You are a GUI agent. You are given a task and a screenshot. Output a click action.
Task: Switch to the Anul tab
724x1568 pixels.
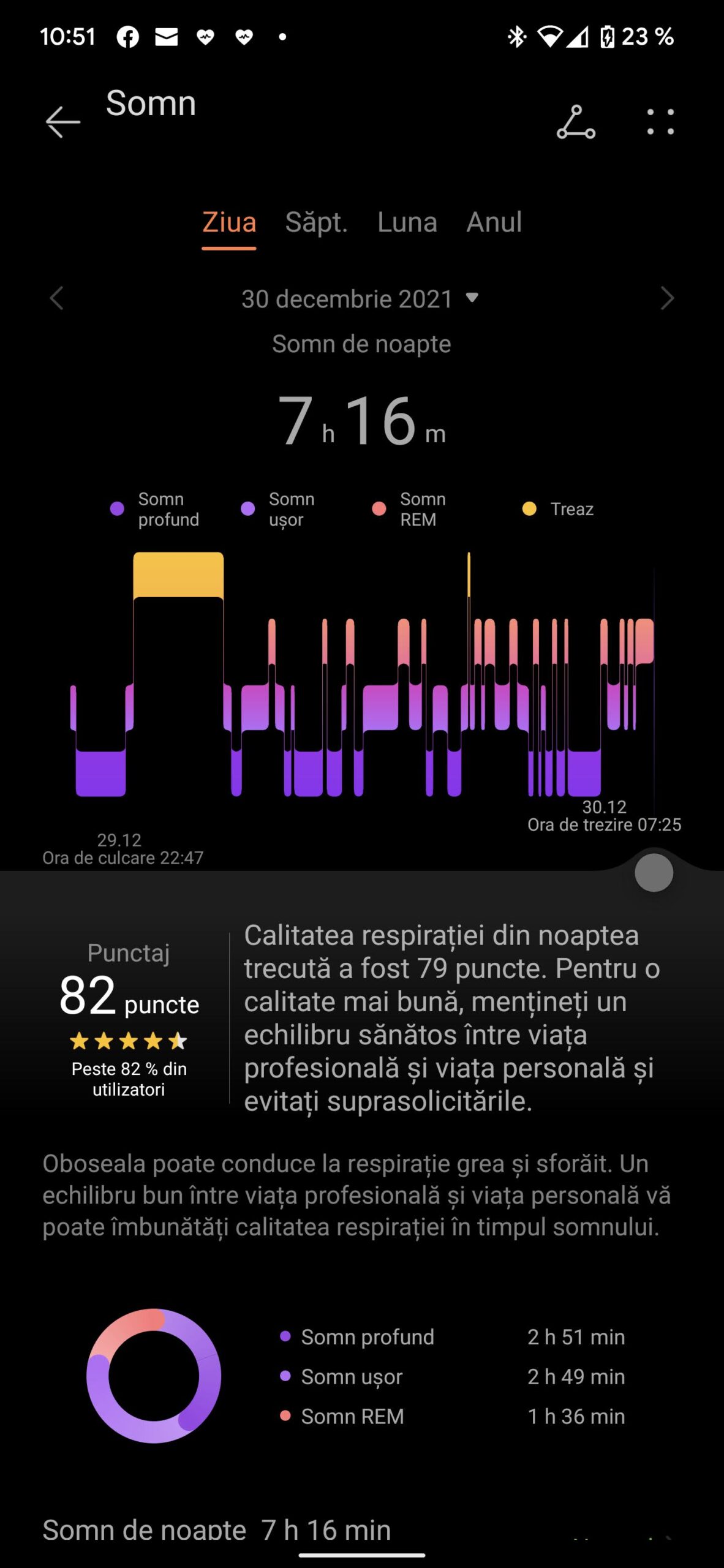point(494,222)
